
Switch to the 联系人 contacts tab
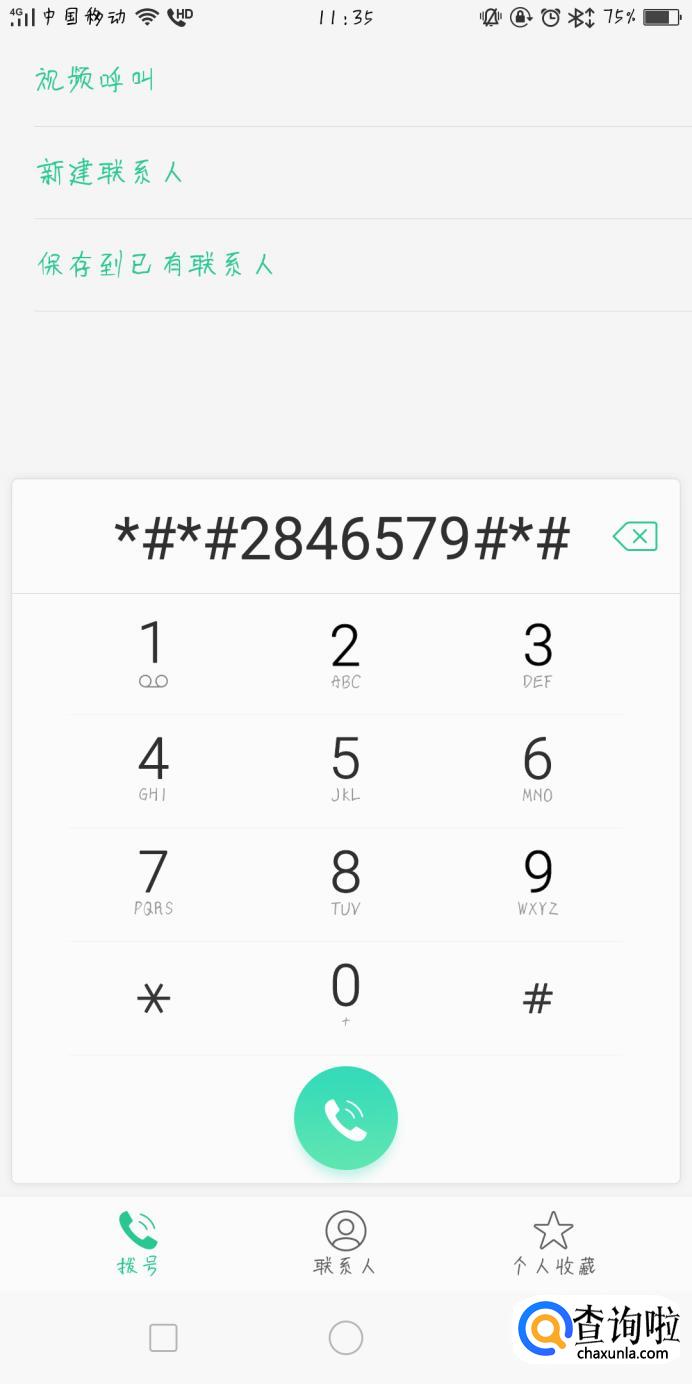coord(346,1243)
